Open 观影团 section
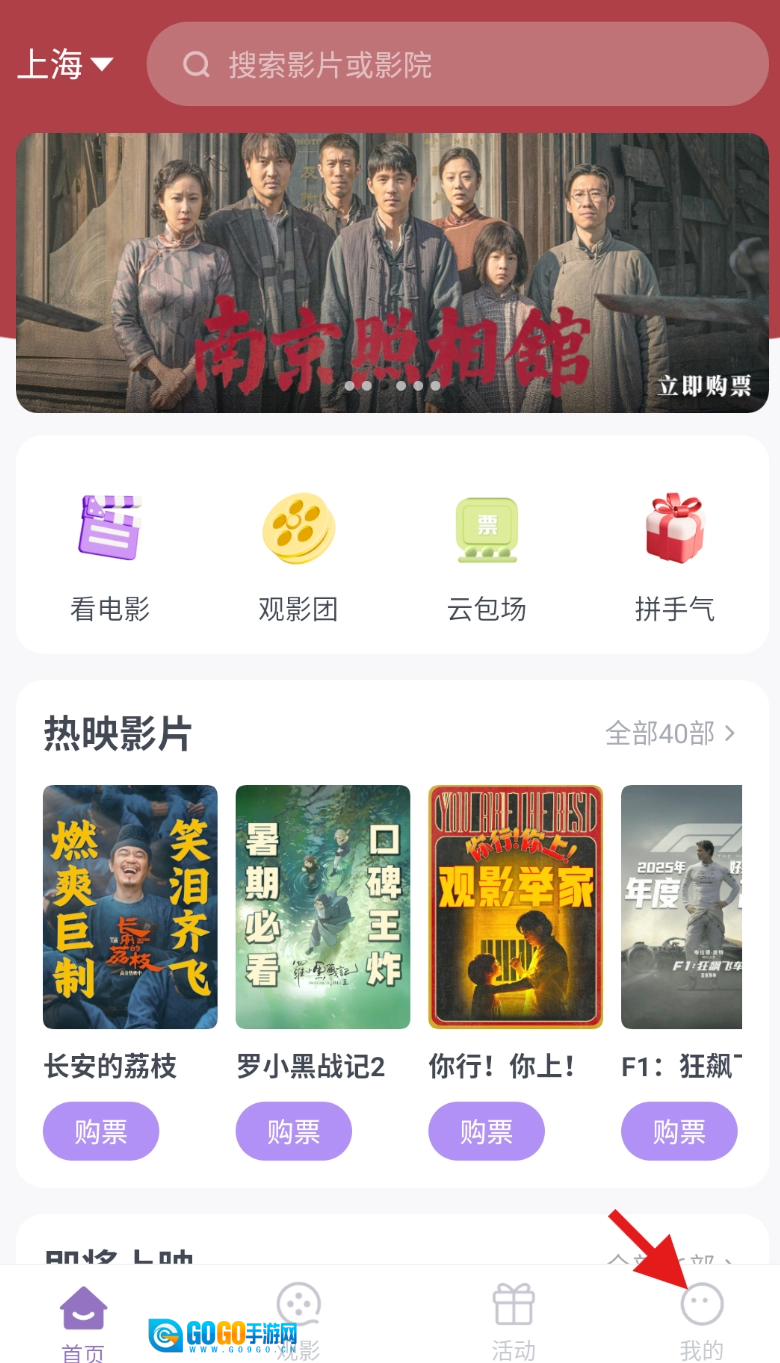780x1363 pixels. [298, 556]
